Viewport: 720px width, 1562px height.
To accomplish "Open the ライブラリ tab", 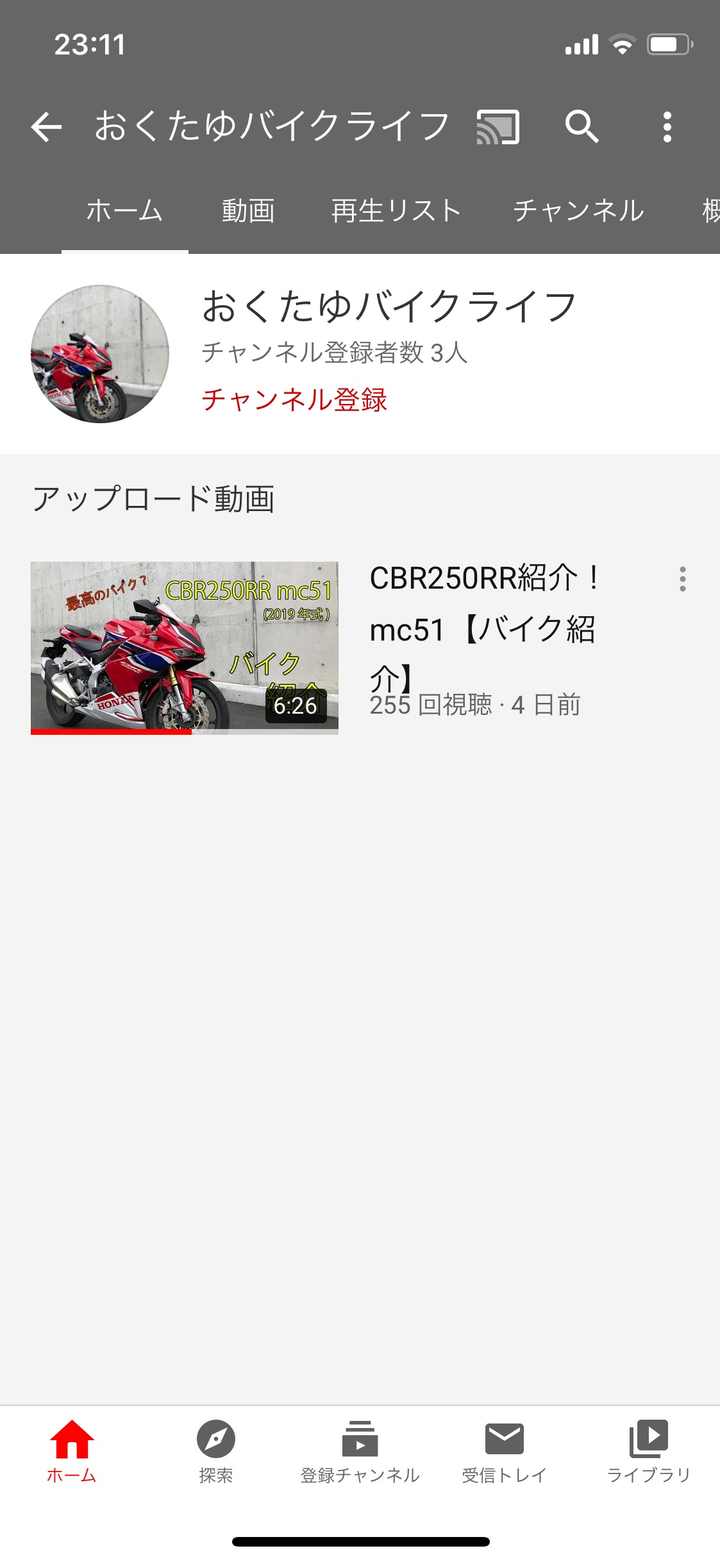I will pos(648,1452).
